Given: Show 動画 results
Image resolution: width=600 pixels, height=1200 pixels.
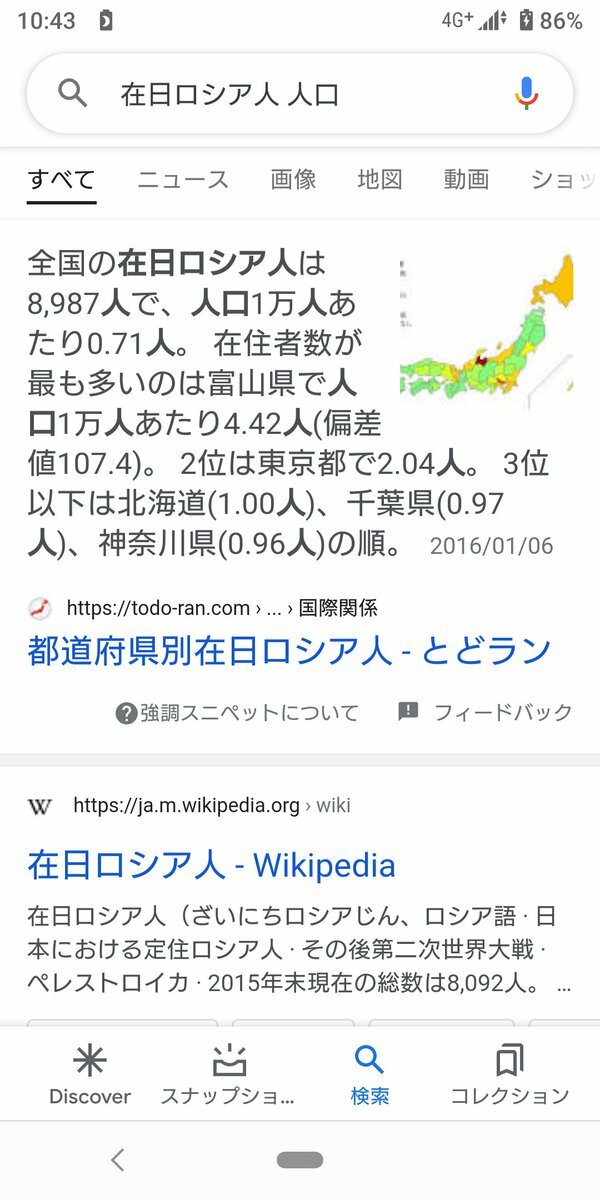Looking at the screenshot, I should [x=466, y=180].
